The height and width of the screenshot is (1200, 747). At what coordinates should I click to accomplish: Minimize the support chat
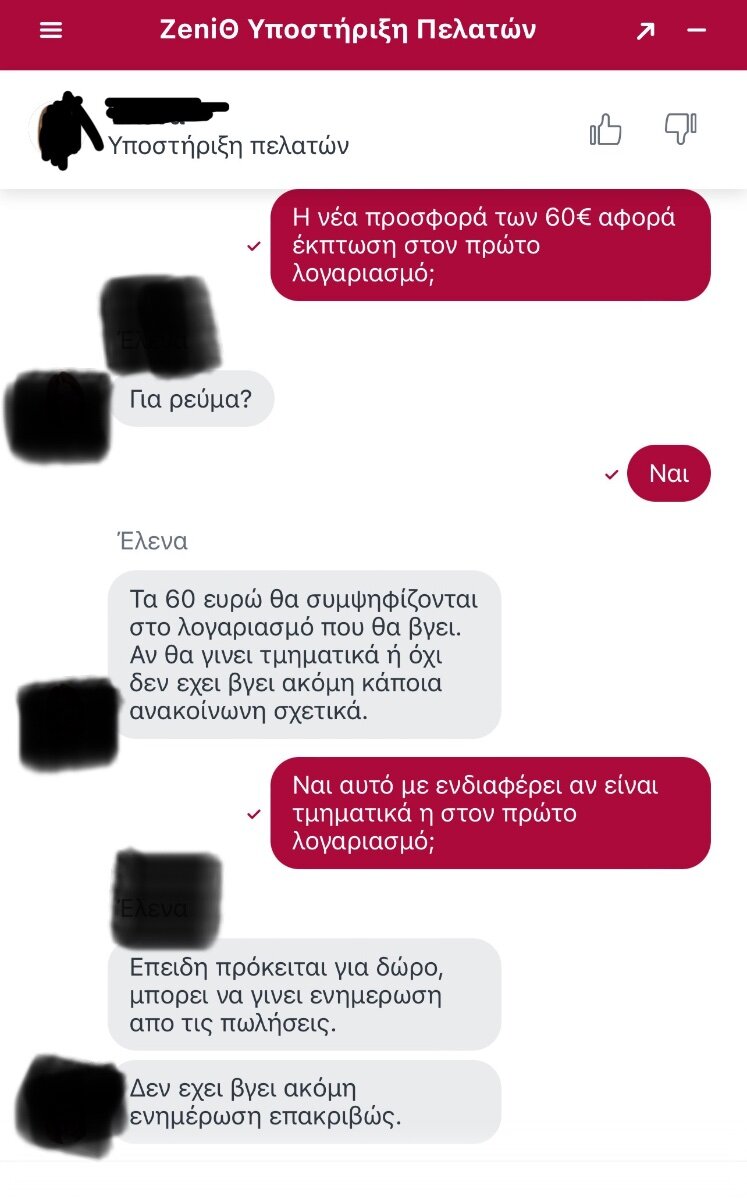pyautogui.click(x=697, y=31)
